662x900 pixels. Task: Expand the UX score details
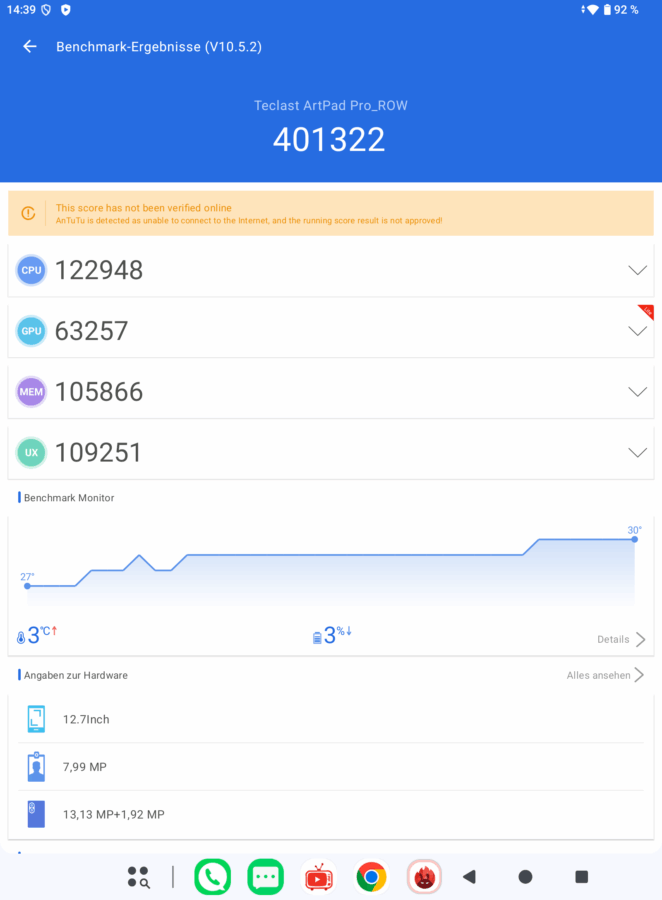[x=637, y=453]
